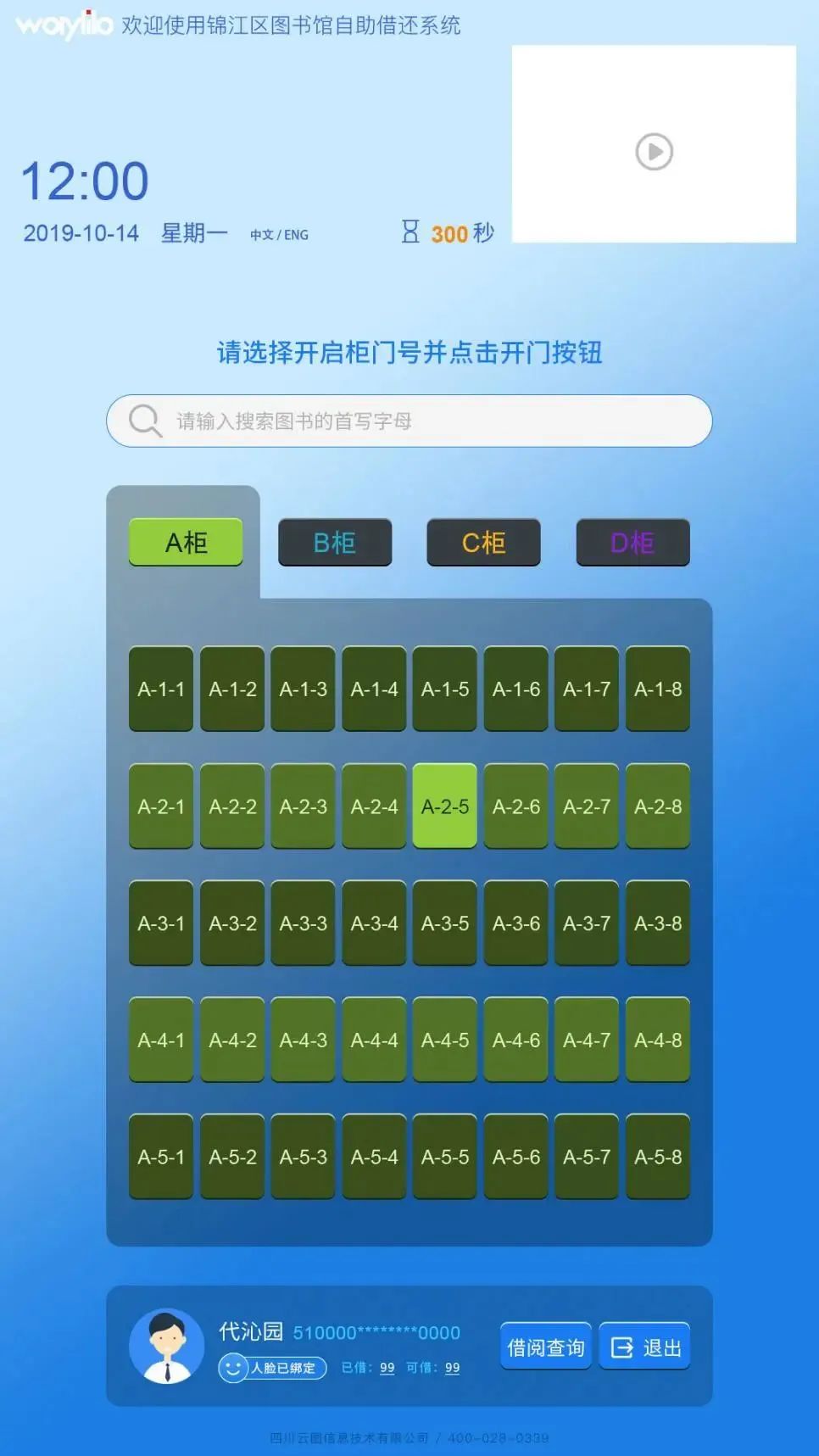Choose locker door A-3-7
Screen dimensions: 819x1456
point(587,923)
